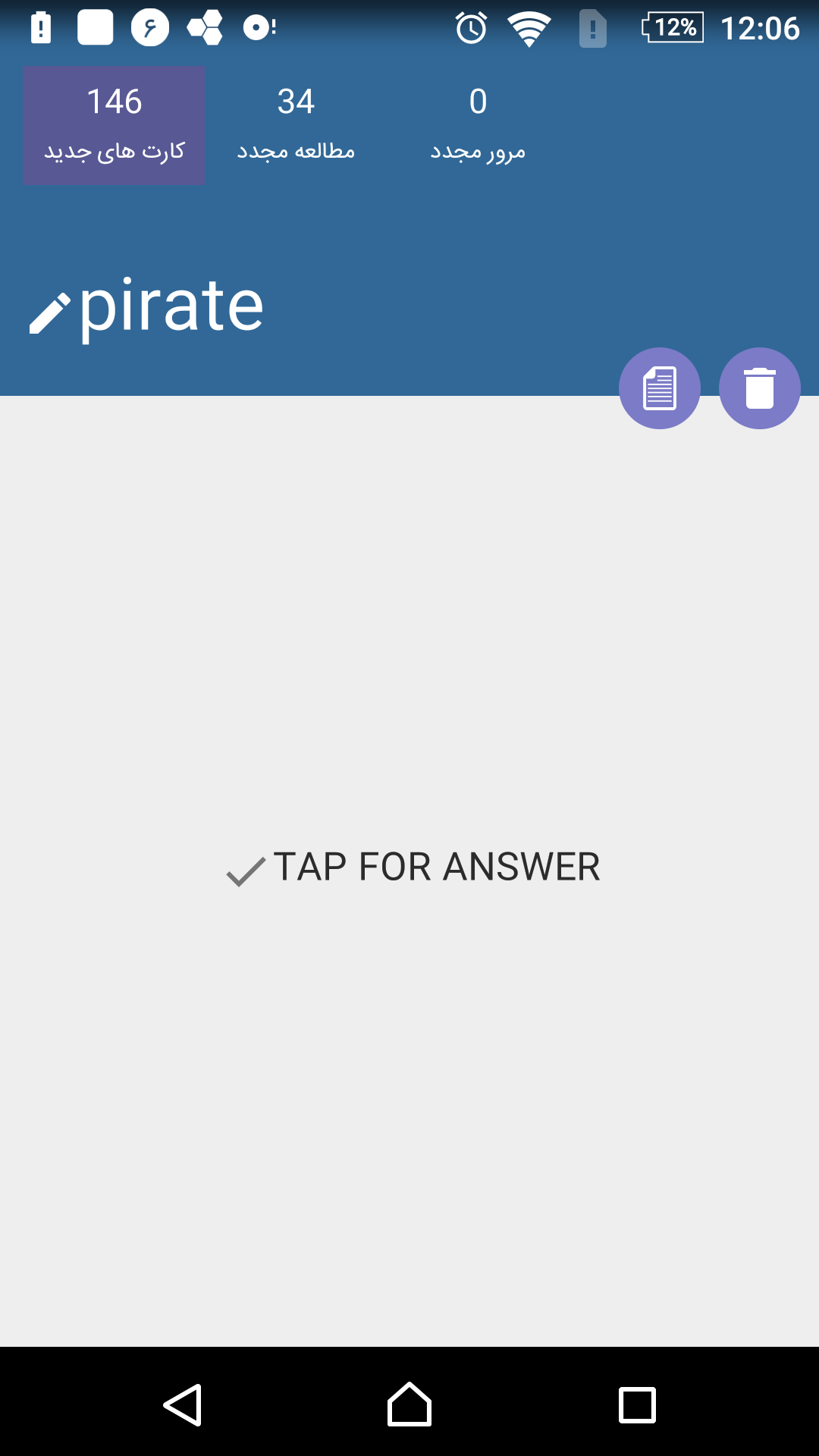Delete this card with the trash button
Image resolution: width=819 pixels, height=1456 pixels.
click(760, 388)
